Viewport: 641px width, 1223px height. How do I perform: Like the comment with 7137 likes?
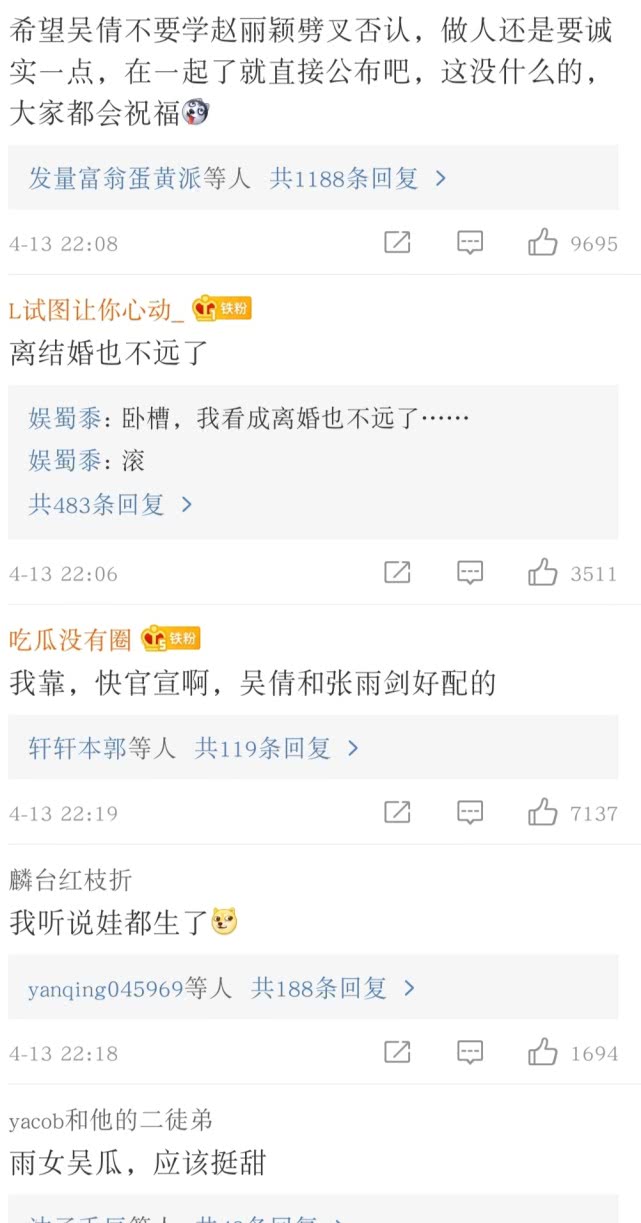543,813
